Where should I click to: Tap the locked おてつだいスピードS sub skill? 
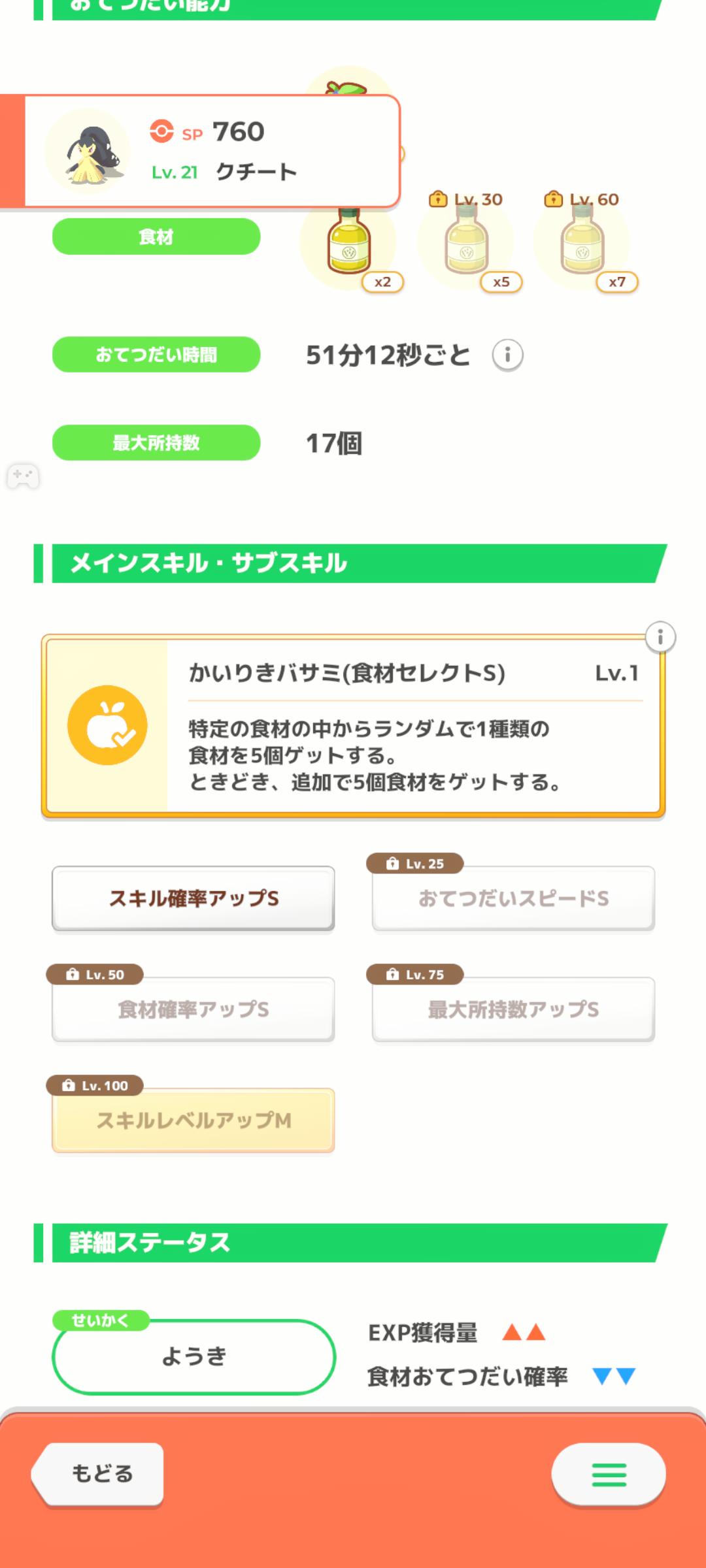point(513,898)
